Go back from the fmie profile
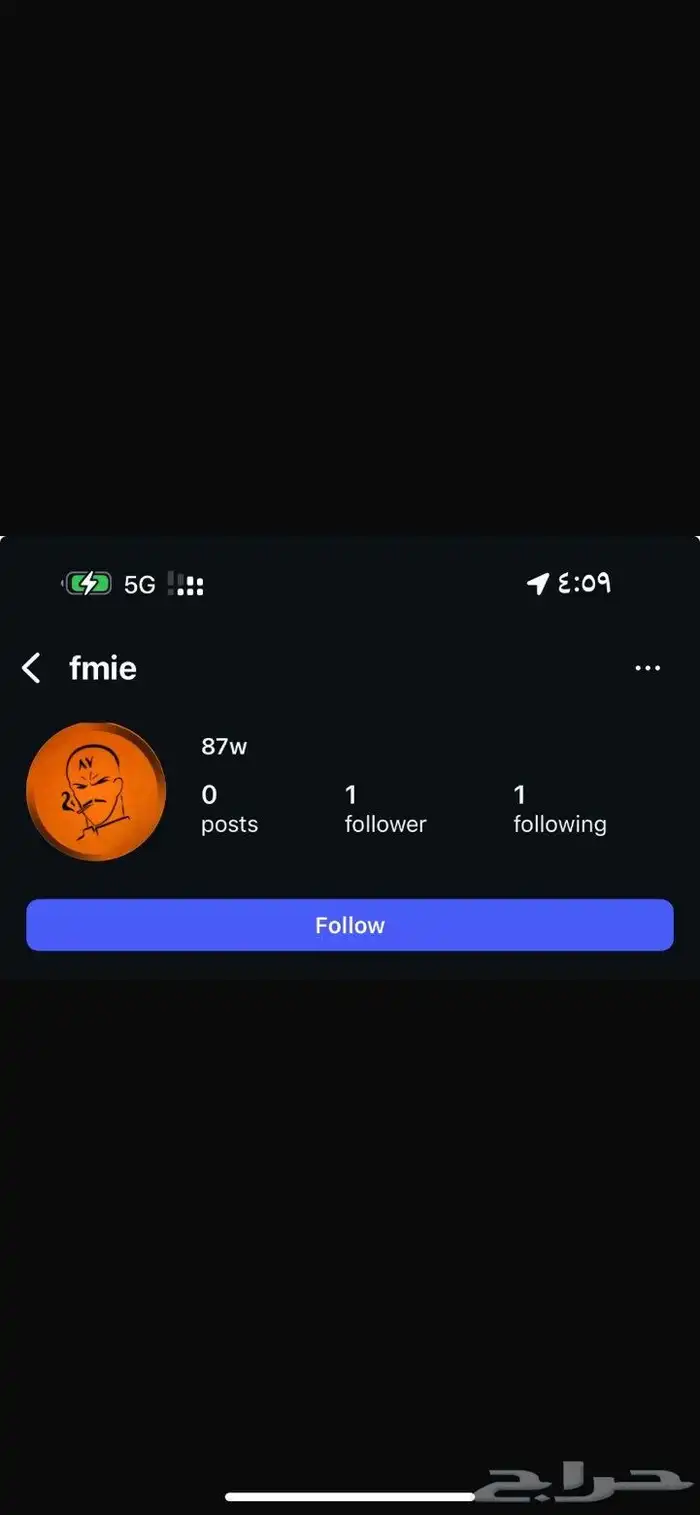The width and height of the screenshot is (700, 1515). (x=32, y=668)
